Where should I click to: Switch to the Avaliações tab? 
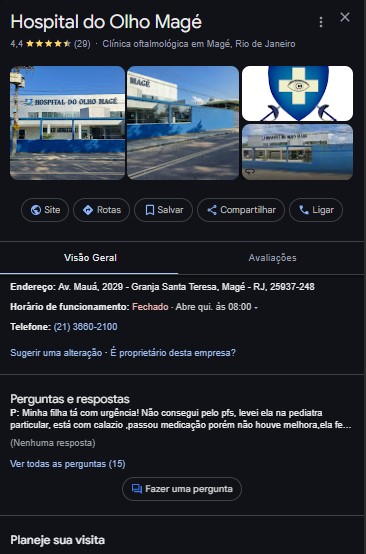(272, 258)
